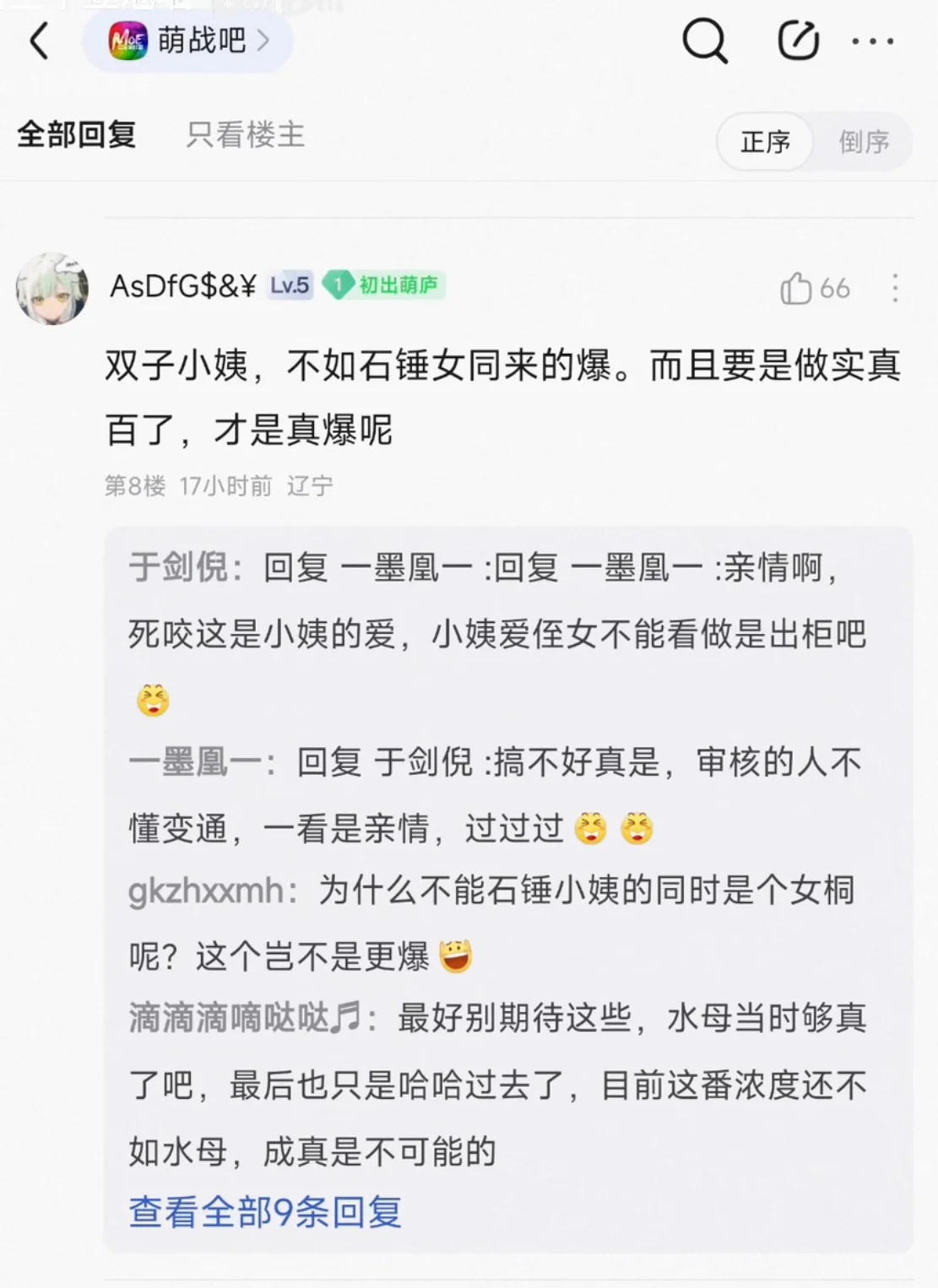Select 倒序 sort order

point(864,142)
